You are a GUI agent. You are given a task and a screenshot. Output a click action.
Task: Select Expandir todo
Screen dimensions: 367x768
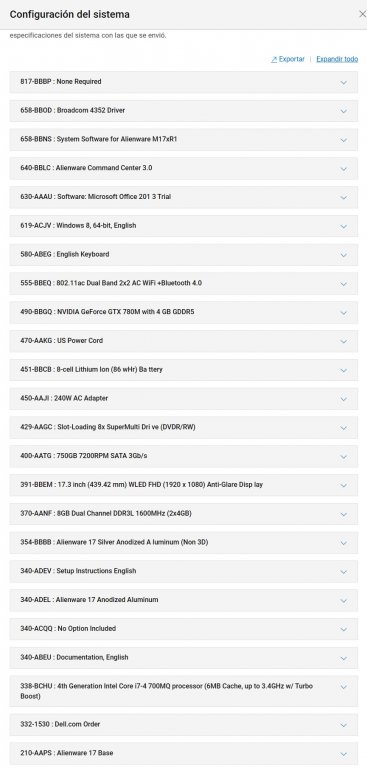pyautogui.click(x=337, y=59)
